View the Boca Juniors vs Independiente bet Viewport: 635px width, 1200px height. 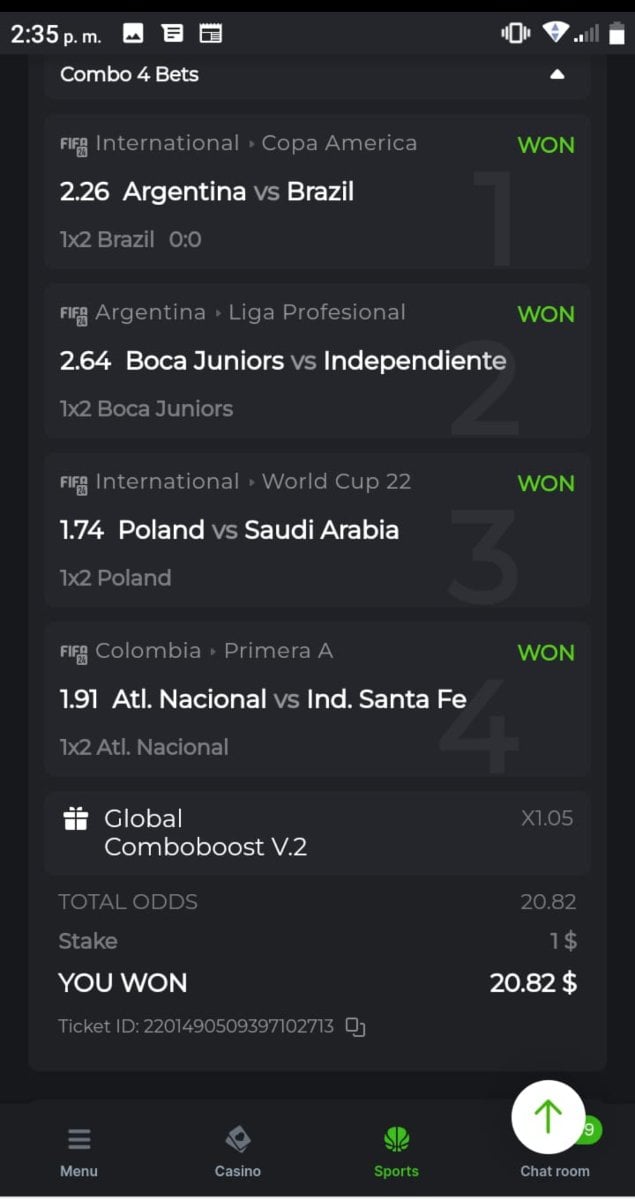point(283,361)
